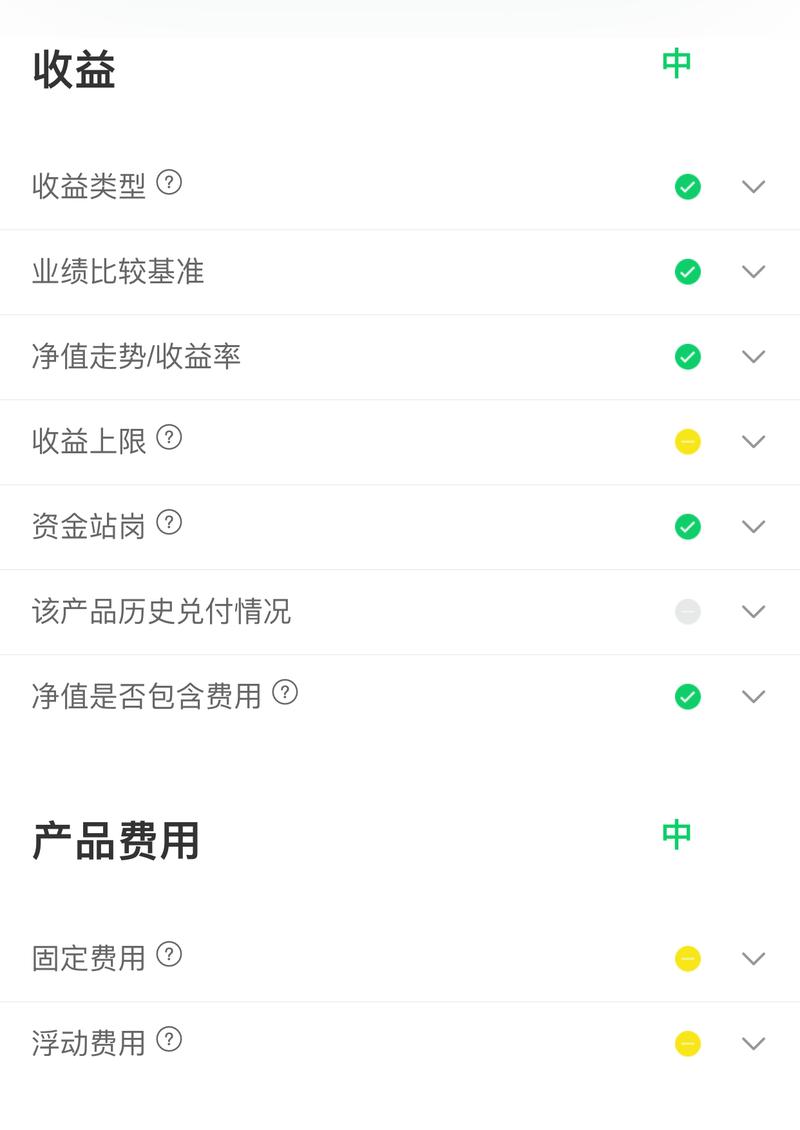Click the yellow status icon for 收益上限
800x1130 pixels.
[687, 441]
